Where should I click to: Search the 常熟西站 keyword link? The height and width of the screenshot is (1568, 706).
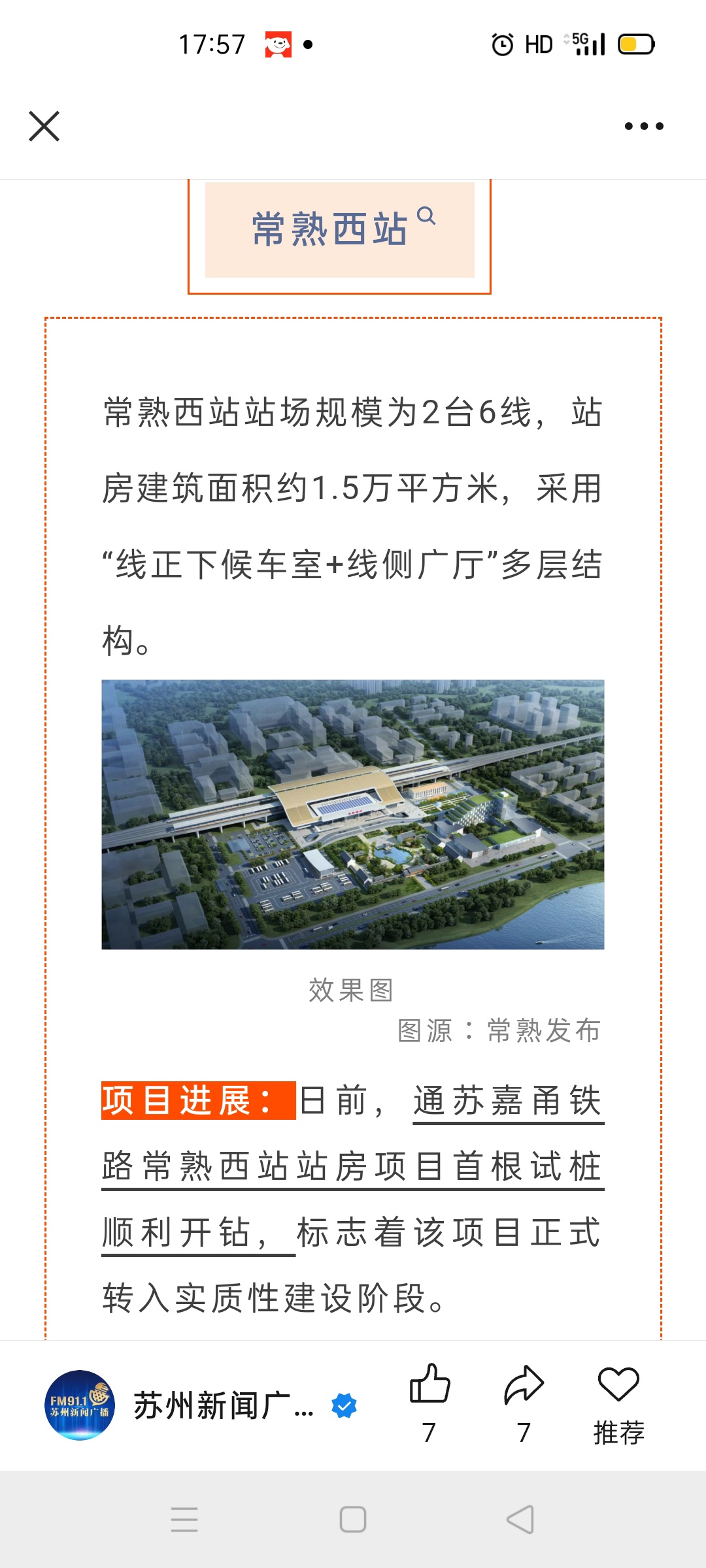coord(340,229)
